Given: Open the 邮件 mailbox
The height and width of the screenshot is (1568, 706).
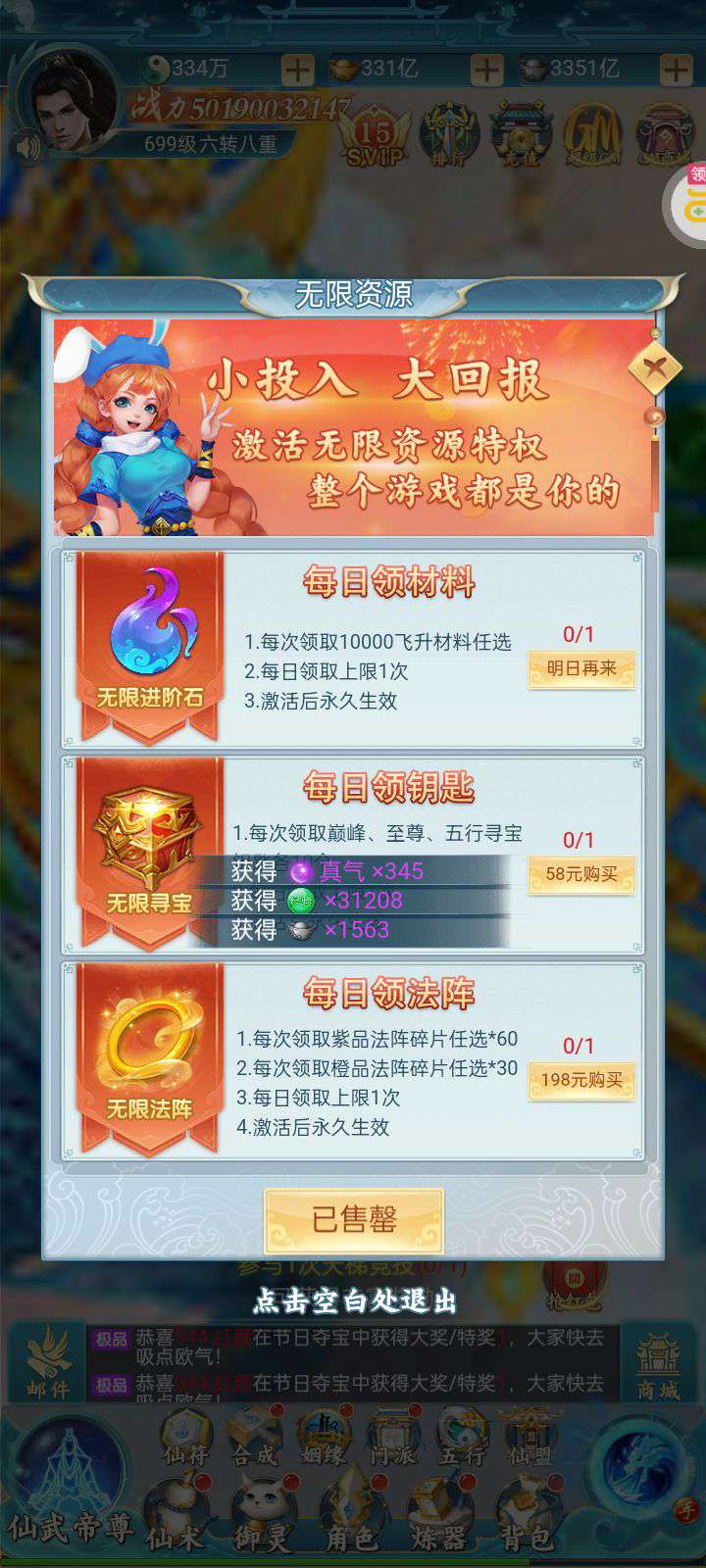Looking at the screenshot, I should point(48,1363).
